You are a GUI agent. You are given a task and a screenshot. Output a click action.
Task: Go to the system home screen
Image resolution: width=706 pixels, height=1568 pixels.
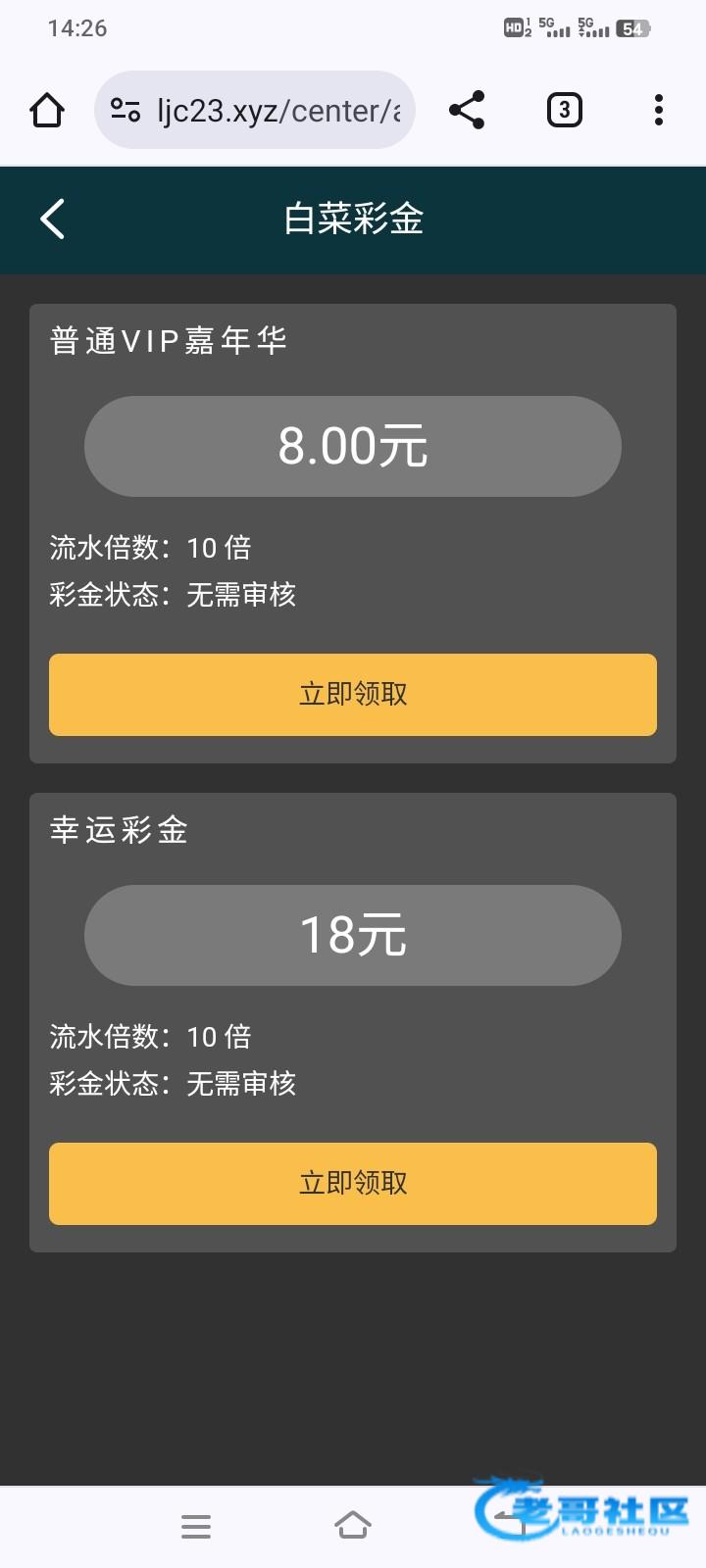pos(353,1526)
